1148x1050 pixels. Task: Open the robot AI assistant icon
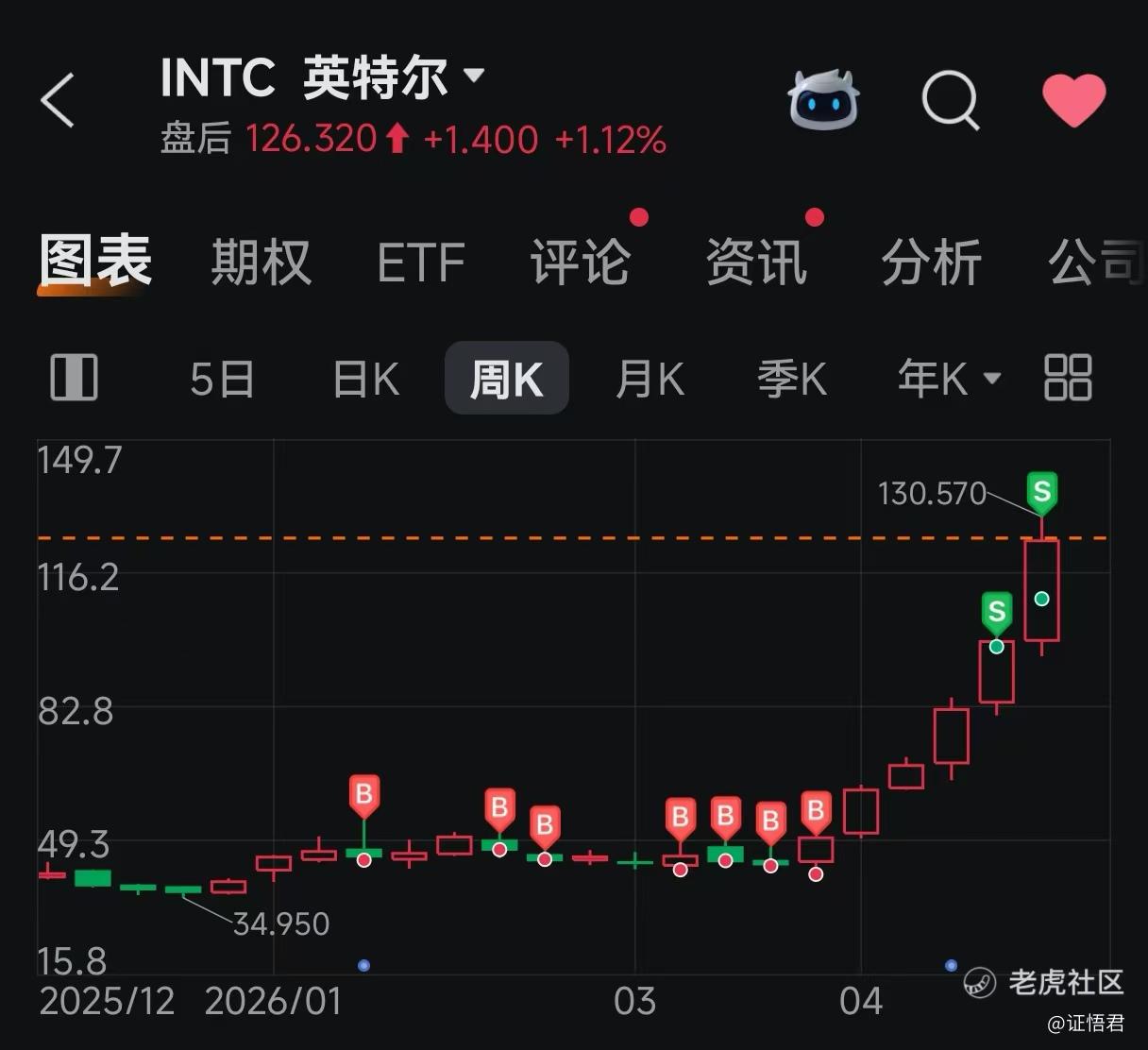(823, 99)
